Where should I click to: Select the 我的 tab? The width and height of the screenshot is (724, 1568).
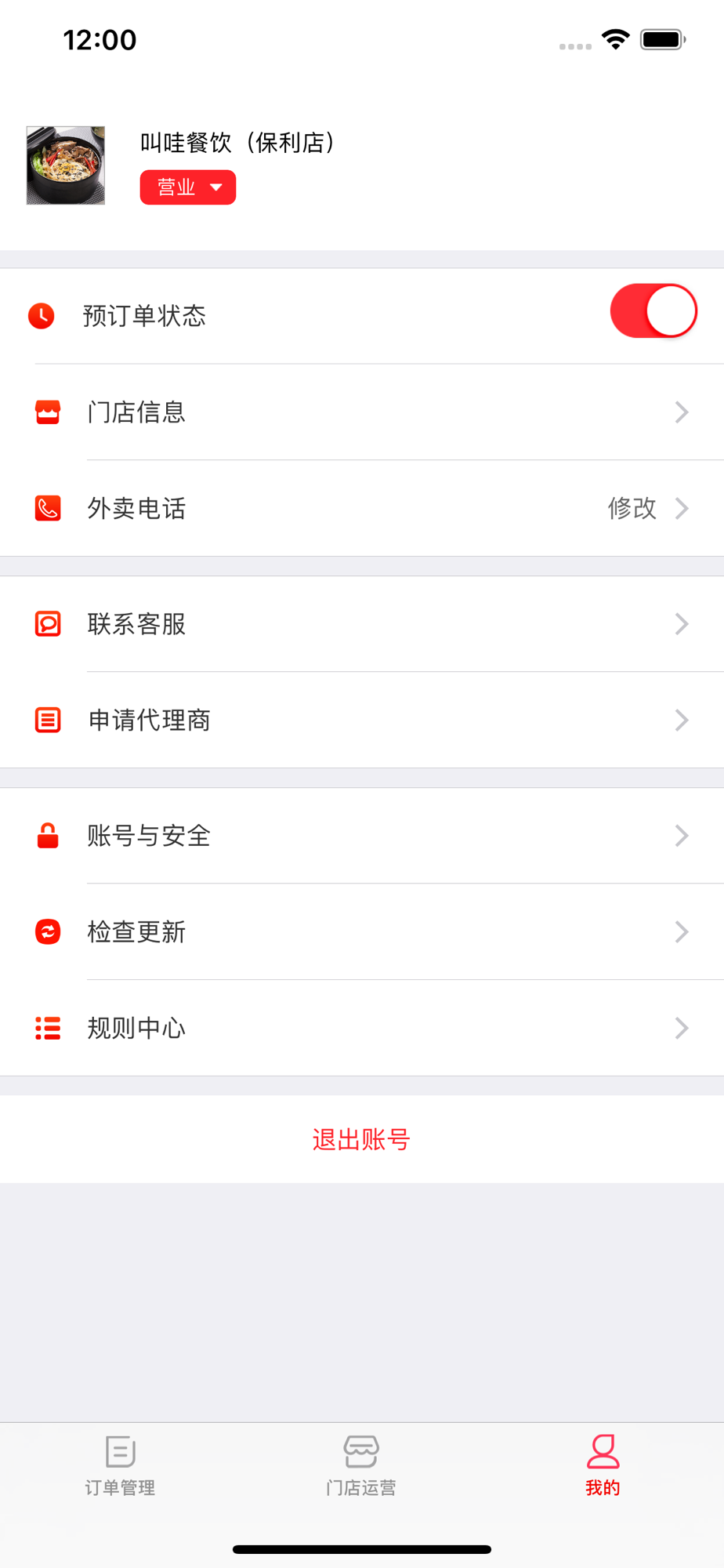[603, 1465]
